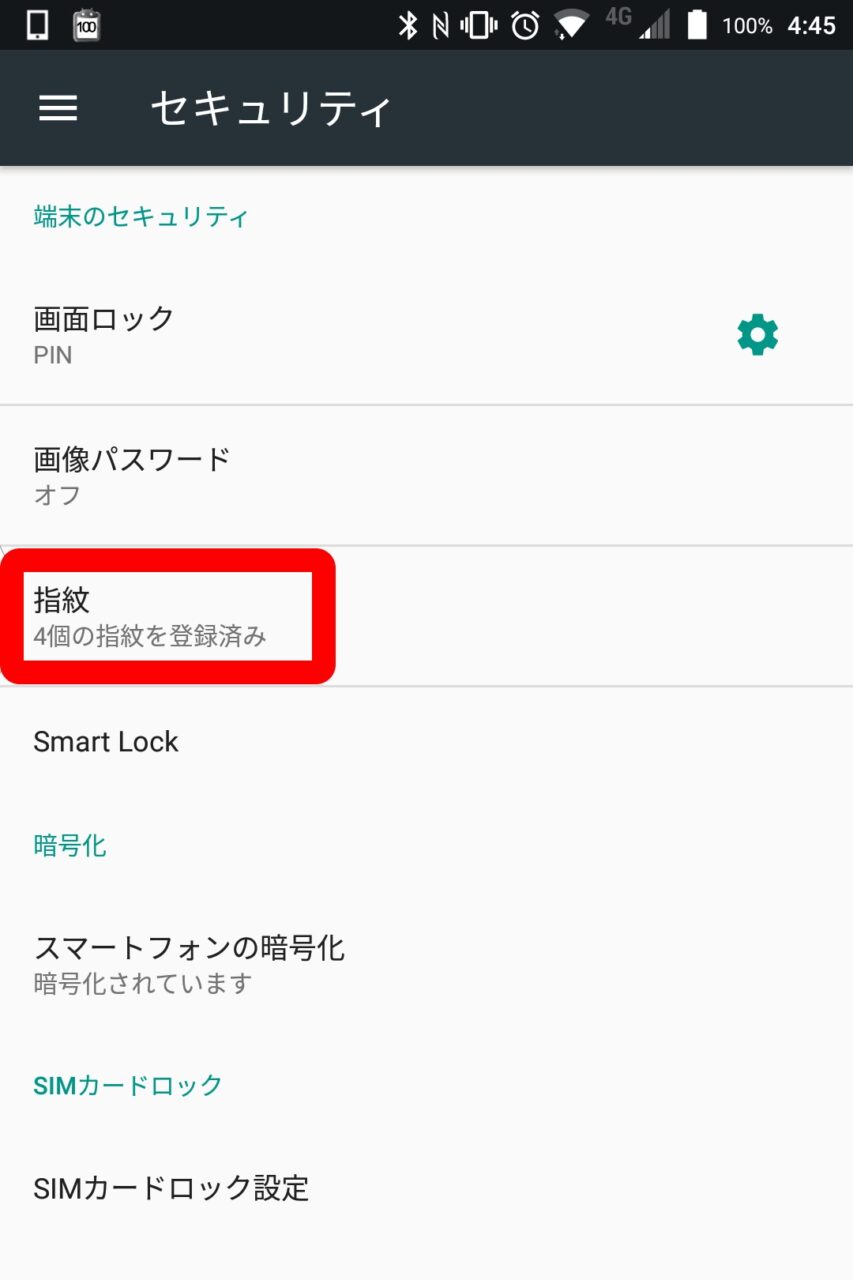Open 画像パスワード setting

(x=300, y=475)
